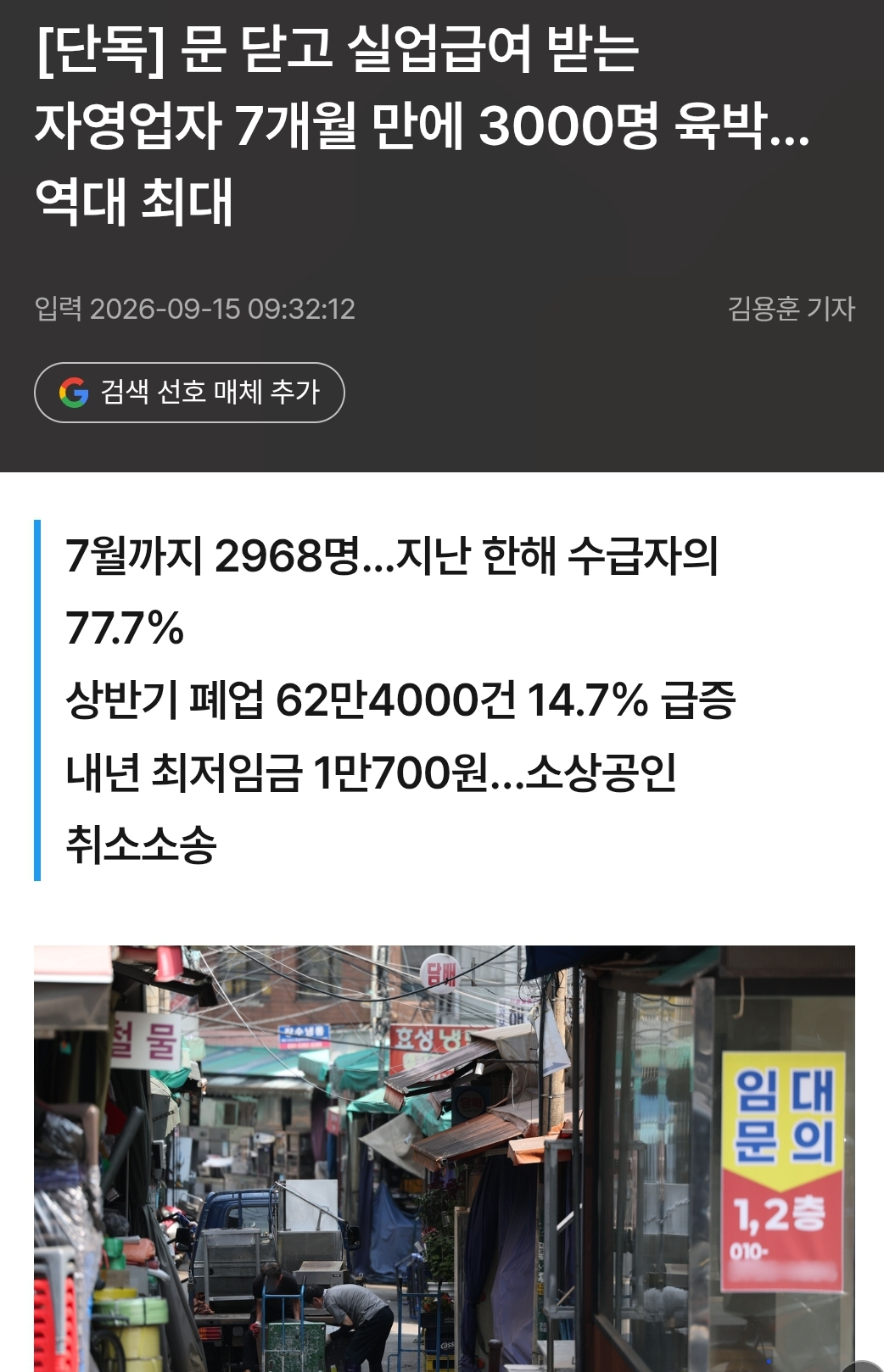Viewport: 884px width, 1372px height.
Task: Open the article photo of the market alley
Action: tap(445, 1158)
